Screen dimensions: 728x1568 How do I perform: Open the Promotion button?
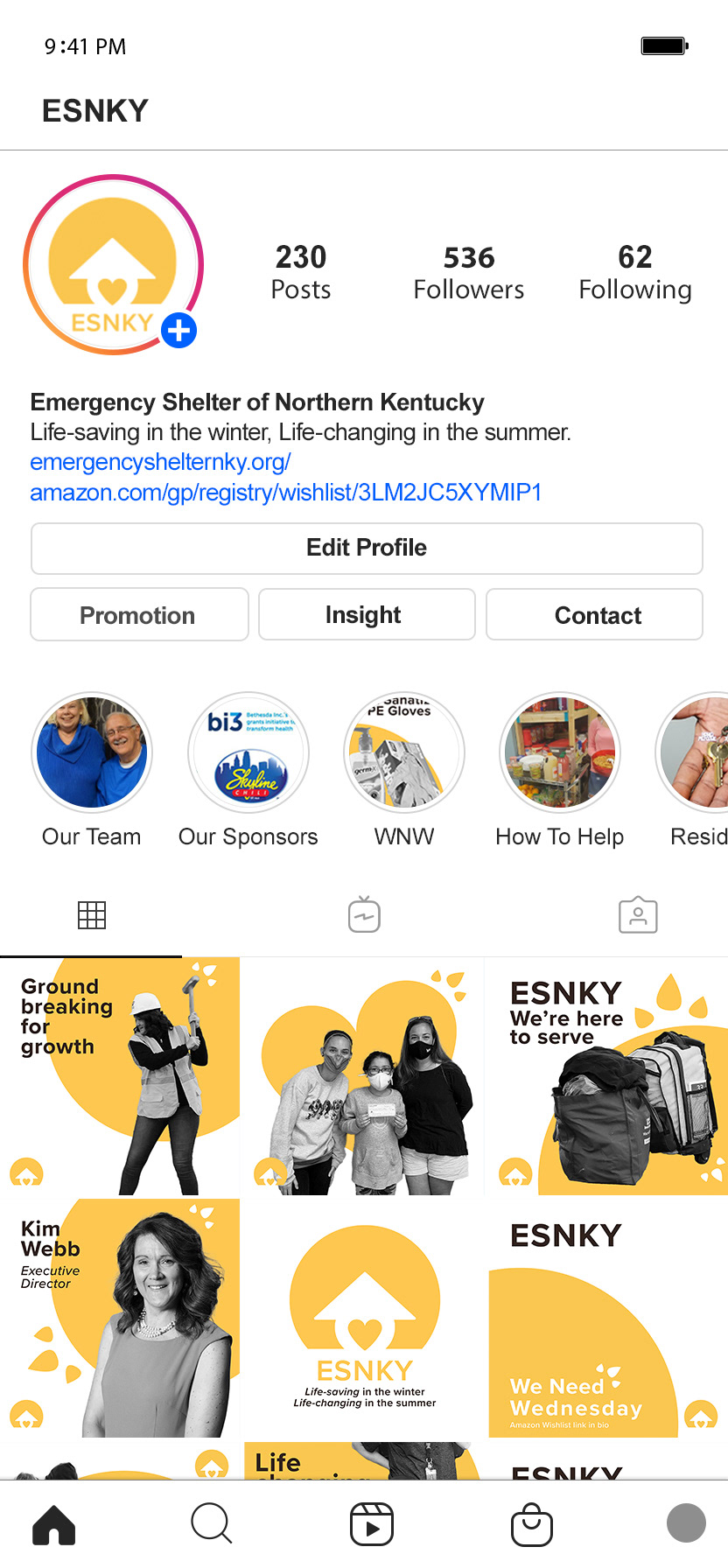pyautogui.click(x=139, y=615)
